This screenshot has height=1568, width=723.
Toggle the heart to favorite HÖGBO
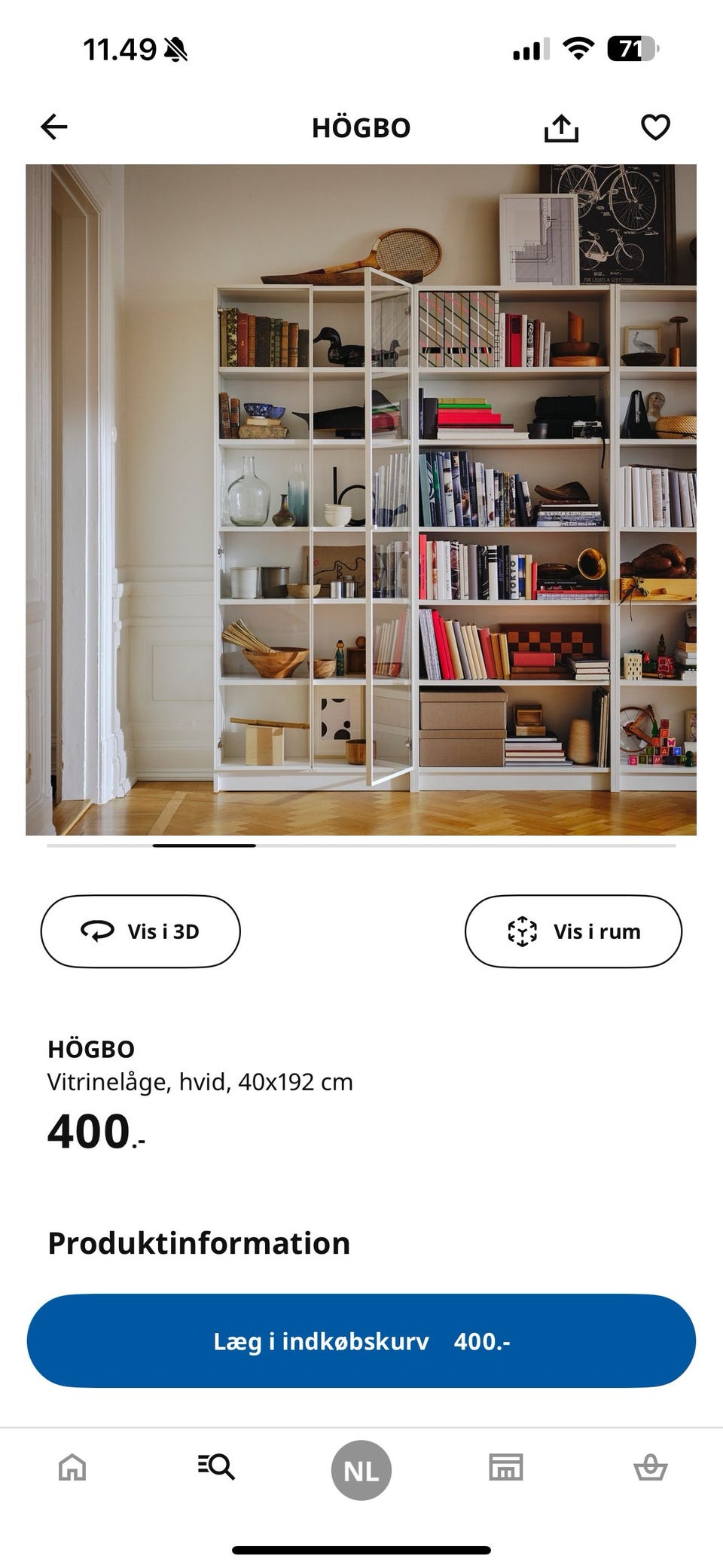pos(654,127)
